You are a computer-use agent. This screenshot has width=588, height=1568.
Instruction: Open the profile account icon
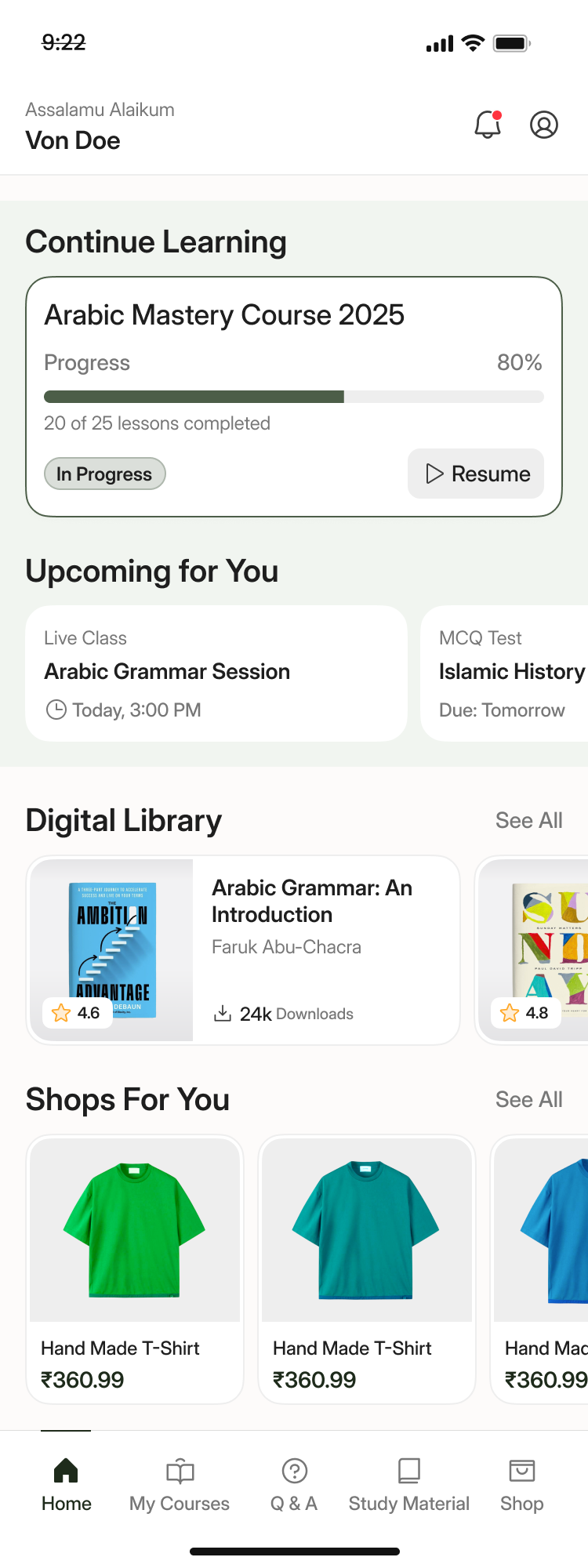point(544,125)
